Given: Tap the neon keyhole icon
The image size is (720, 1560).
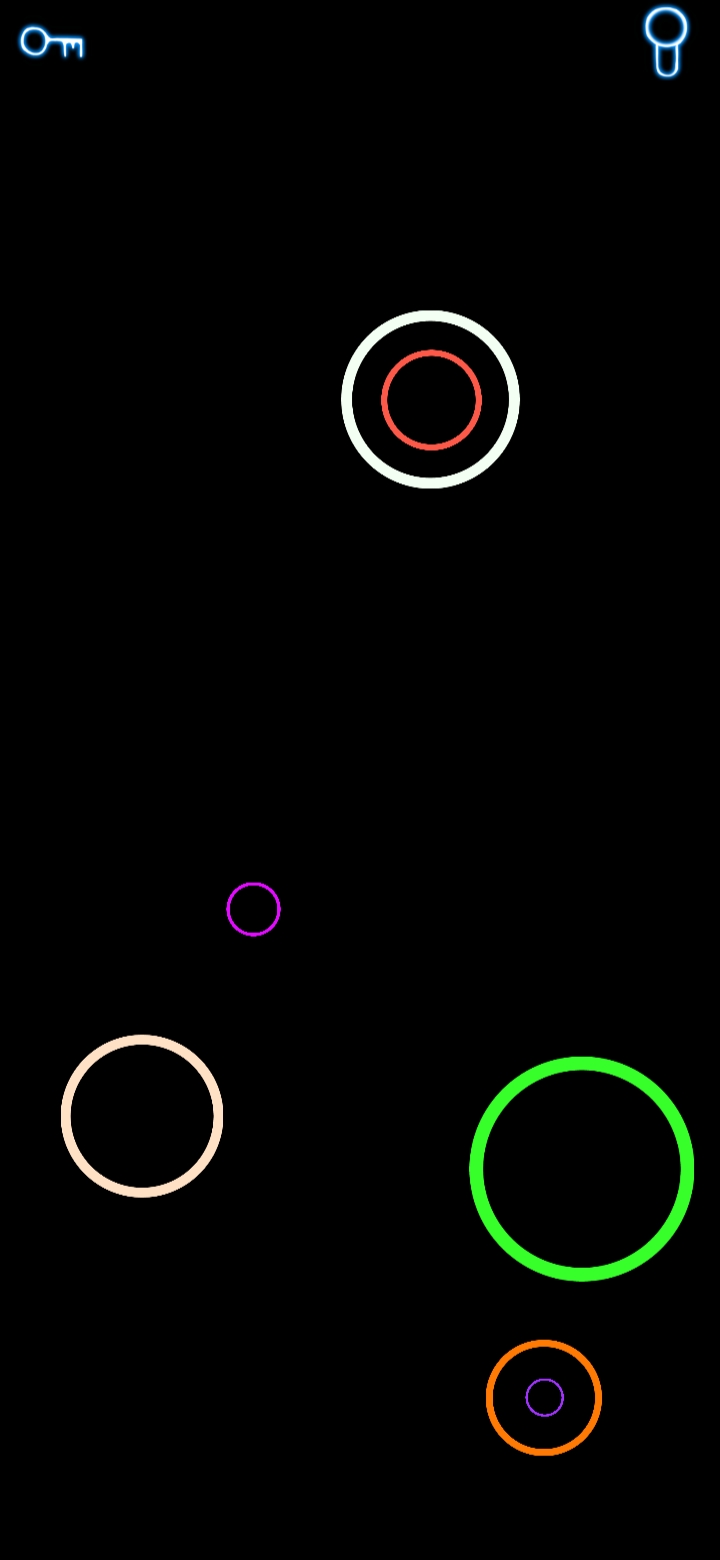Looking at the screenshot, I should coord(666,40).
